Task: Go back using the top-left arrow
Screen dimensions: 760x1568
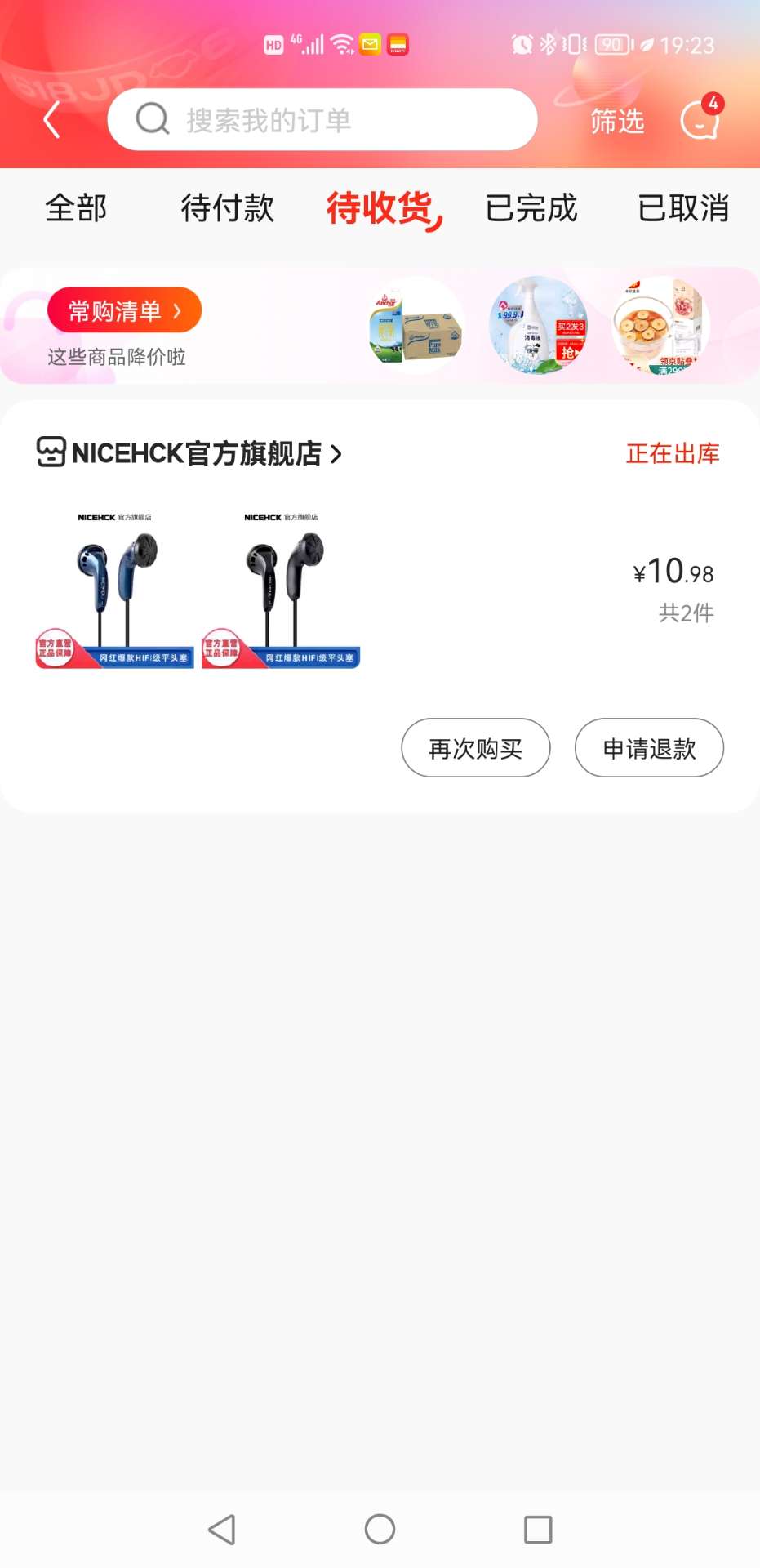Action: click(x=51, y=120)
